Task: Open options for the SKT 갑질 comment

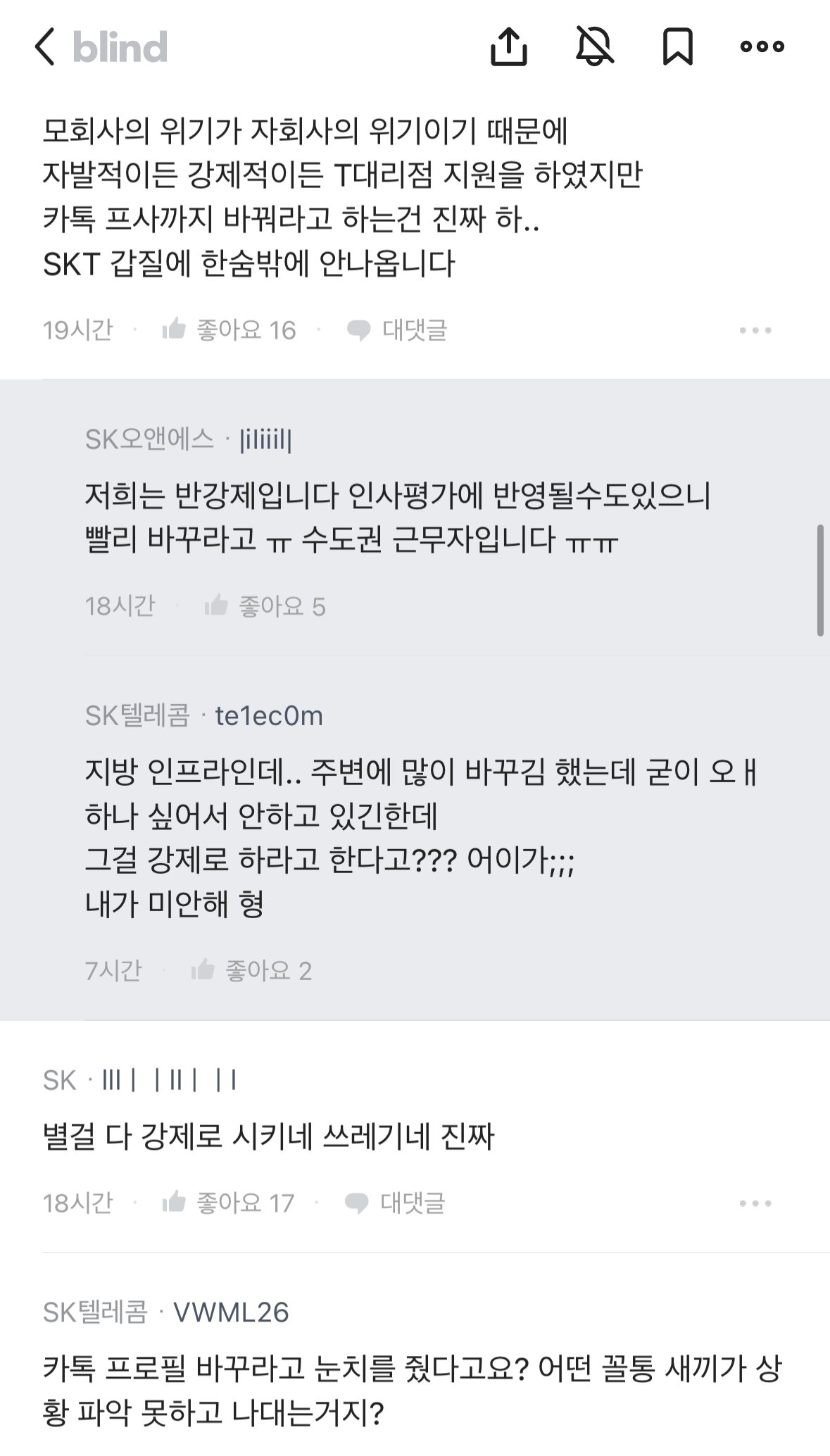Action: pyautogui.click(x=755, y=330)
